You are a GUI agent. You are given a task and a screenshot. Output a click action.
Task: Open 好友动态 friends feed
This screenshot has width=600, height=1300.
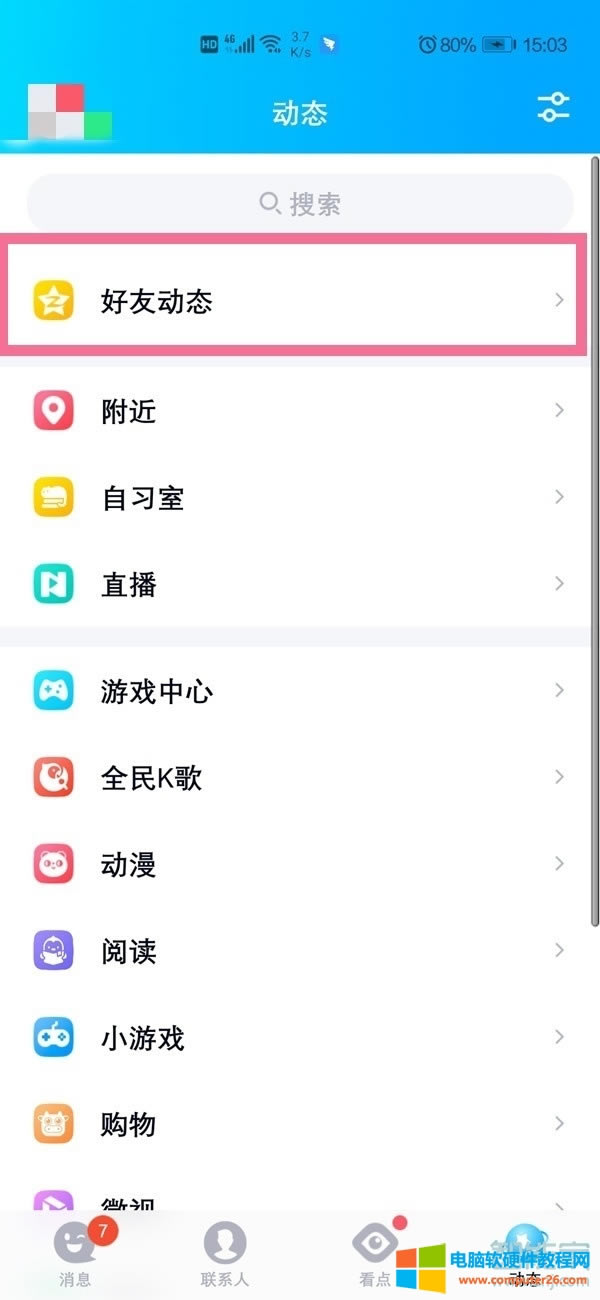(x=295, y=300)
